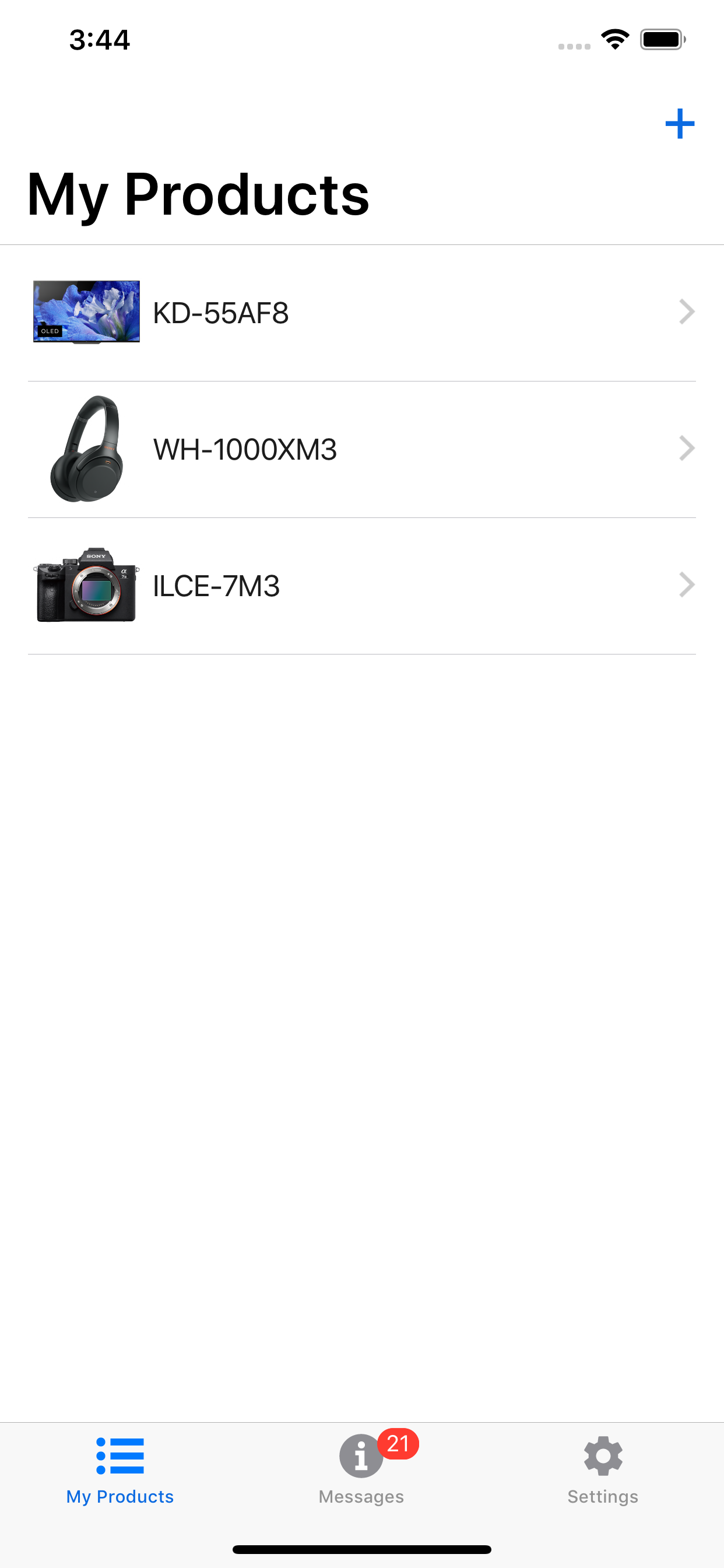724x1568 pixels.
Task: Select the ILCE-7M3 product row
Action: (362, 585)
